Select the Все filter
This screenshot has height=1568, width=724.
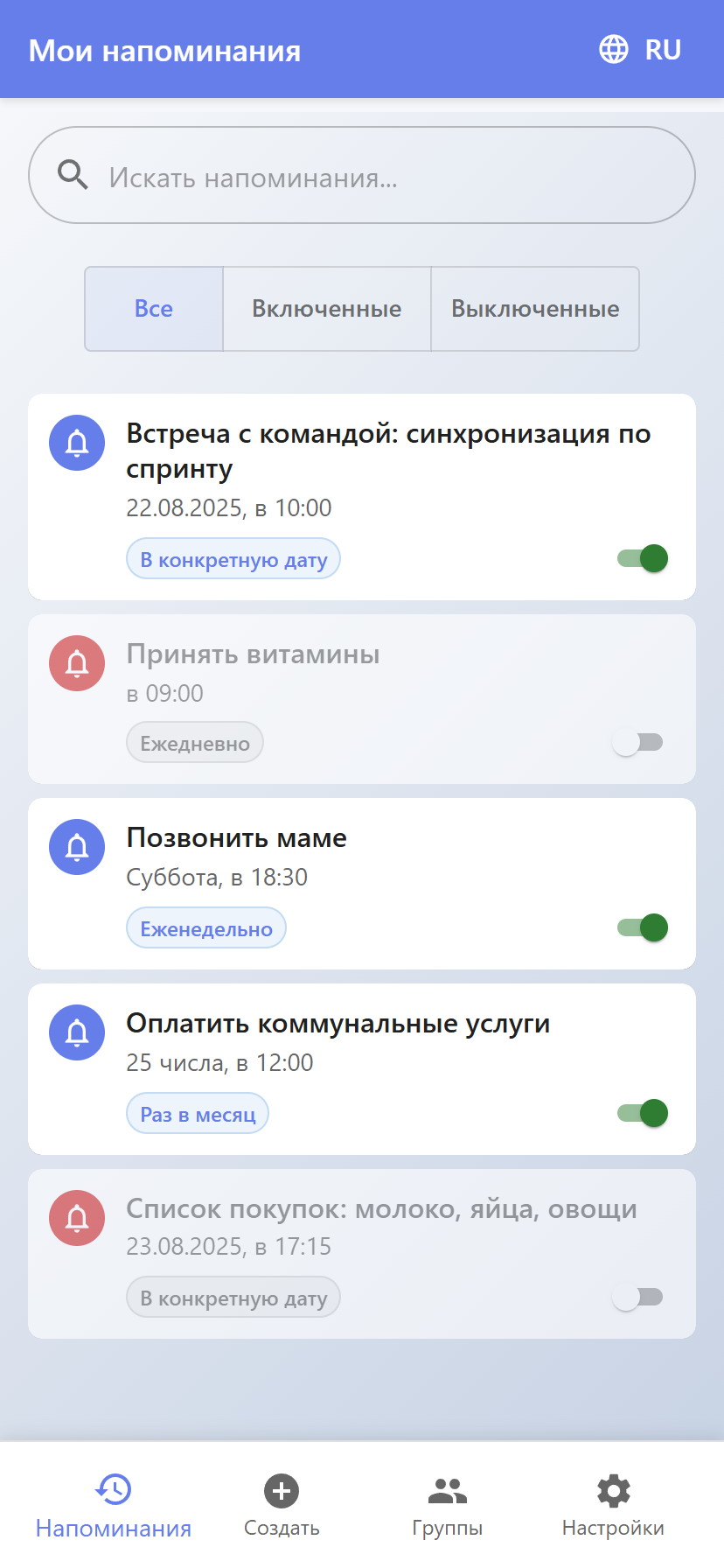click(154, 309)
